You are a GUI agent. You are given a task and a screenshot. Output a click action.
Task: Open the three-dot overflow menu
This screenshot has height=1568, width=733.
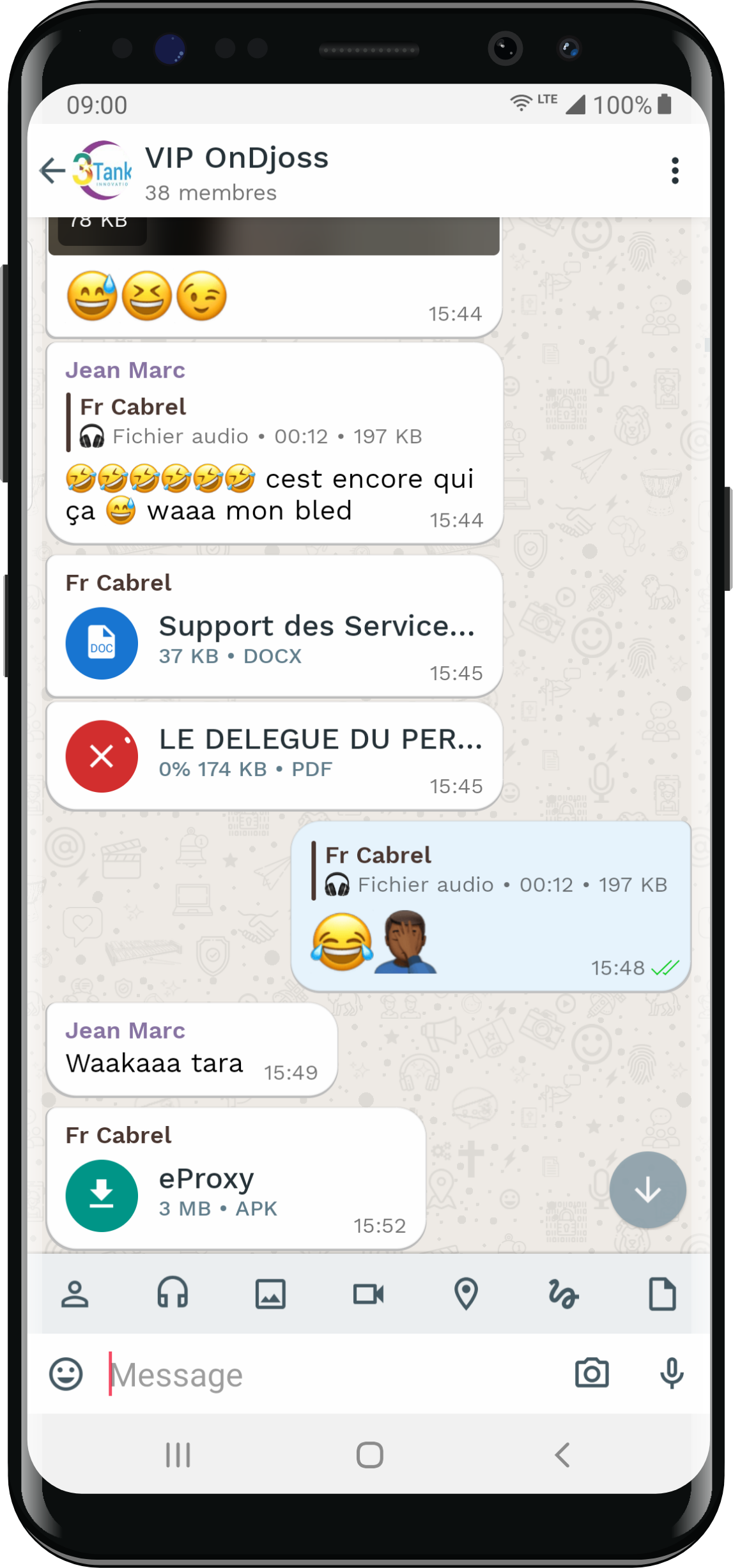point(674,171)
